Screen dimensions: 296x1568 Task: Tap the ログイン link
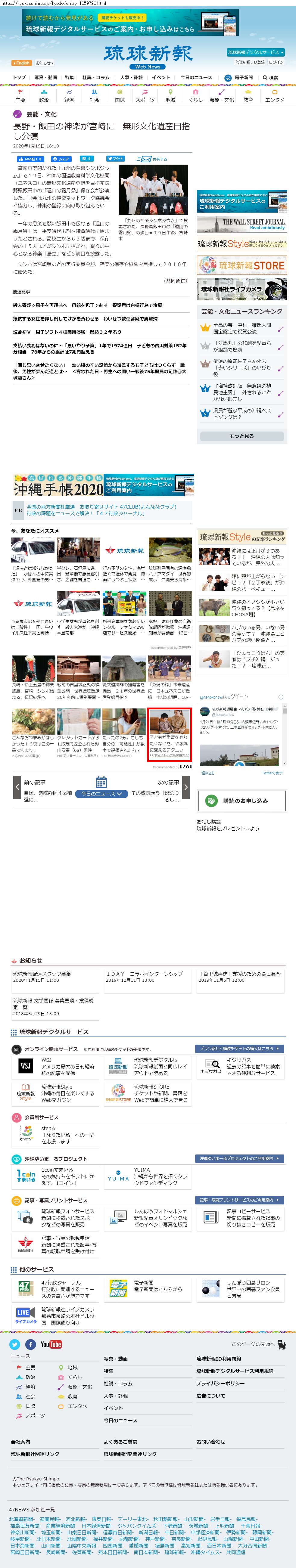tap(276, 62)
